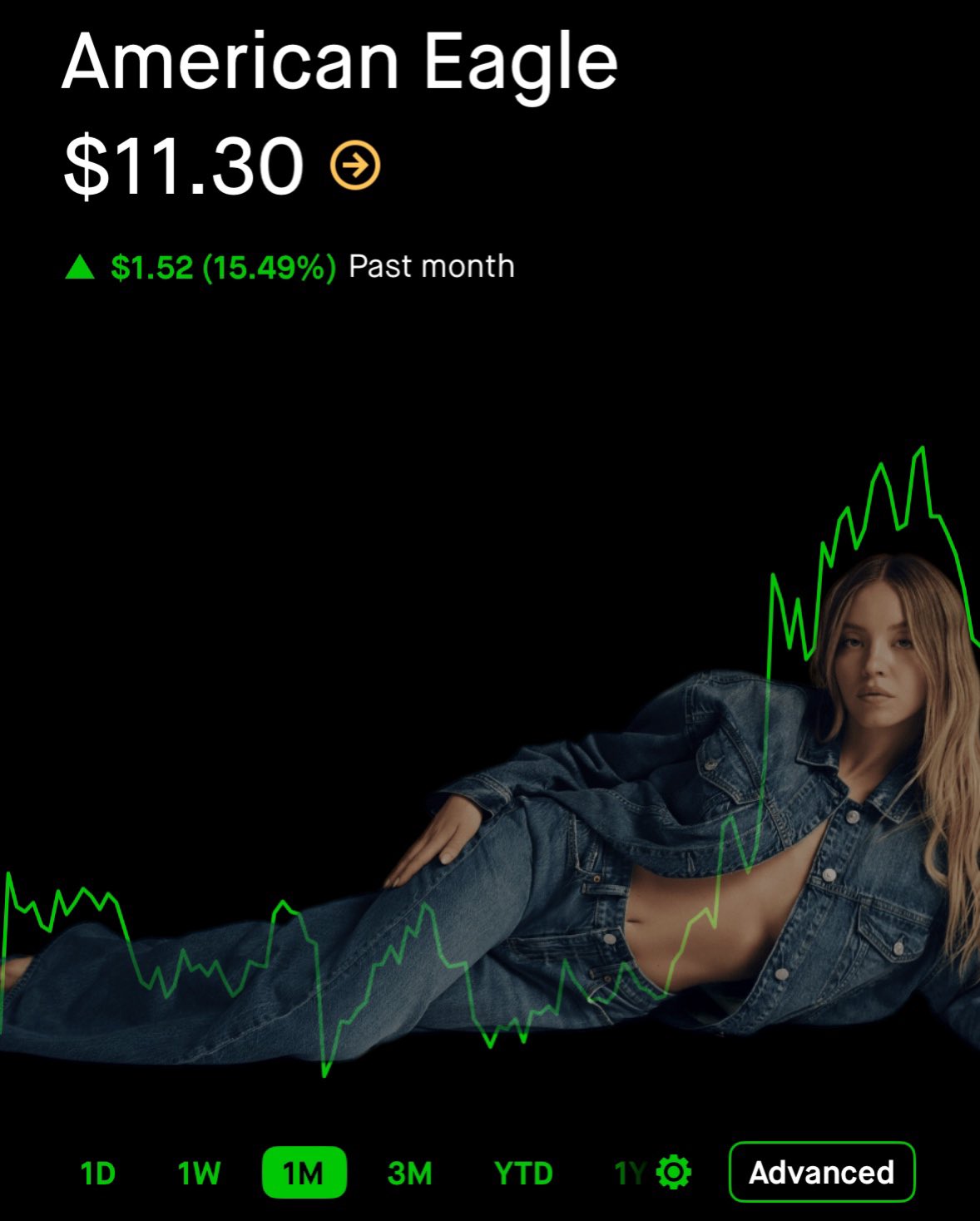The width and height of the screenshot is (980, 1221).
Task: Switch chart to 1D range
Action: (x=97, y=1173)
